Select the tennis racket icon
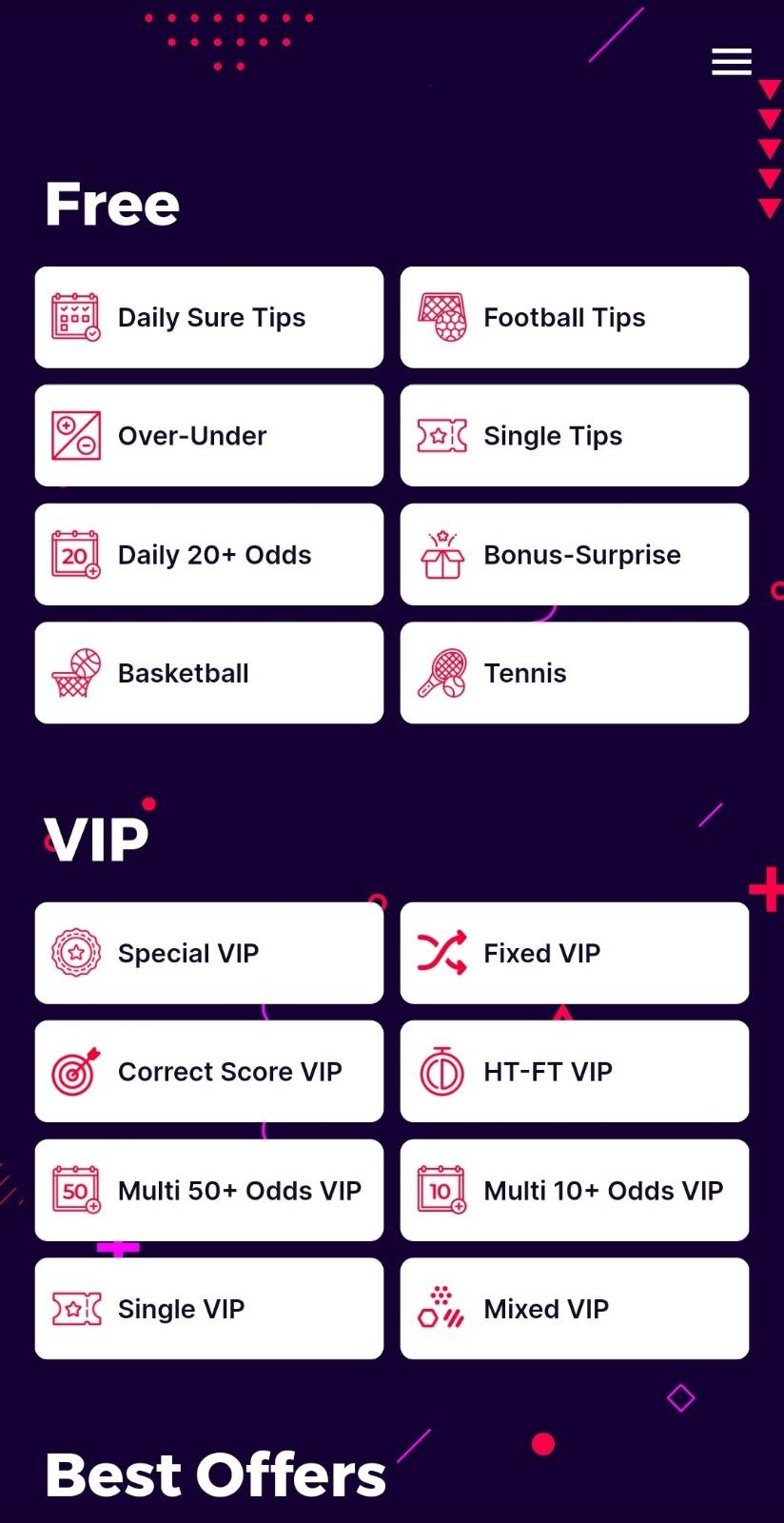Screen dimensions: 784x1523 (x=441, y=672)
